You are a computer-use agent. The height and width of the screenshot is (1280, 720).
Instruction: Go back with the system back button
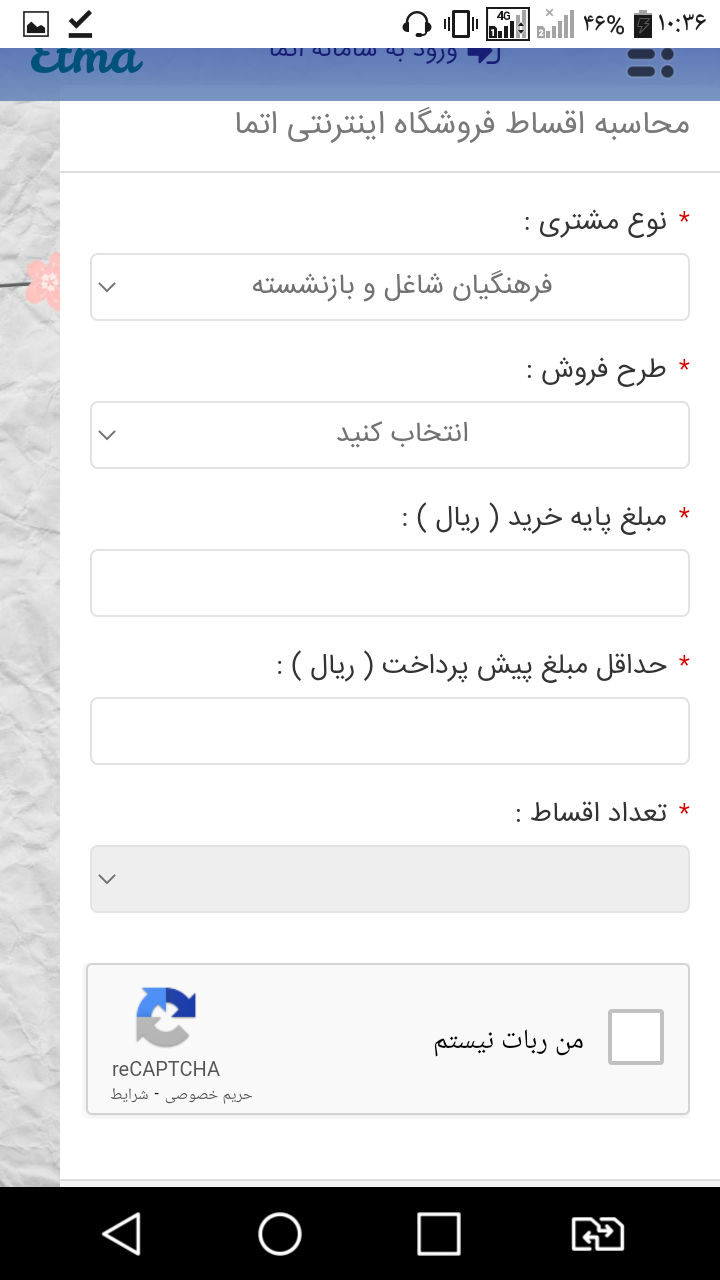click(x=122, y=1234)
